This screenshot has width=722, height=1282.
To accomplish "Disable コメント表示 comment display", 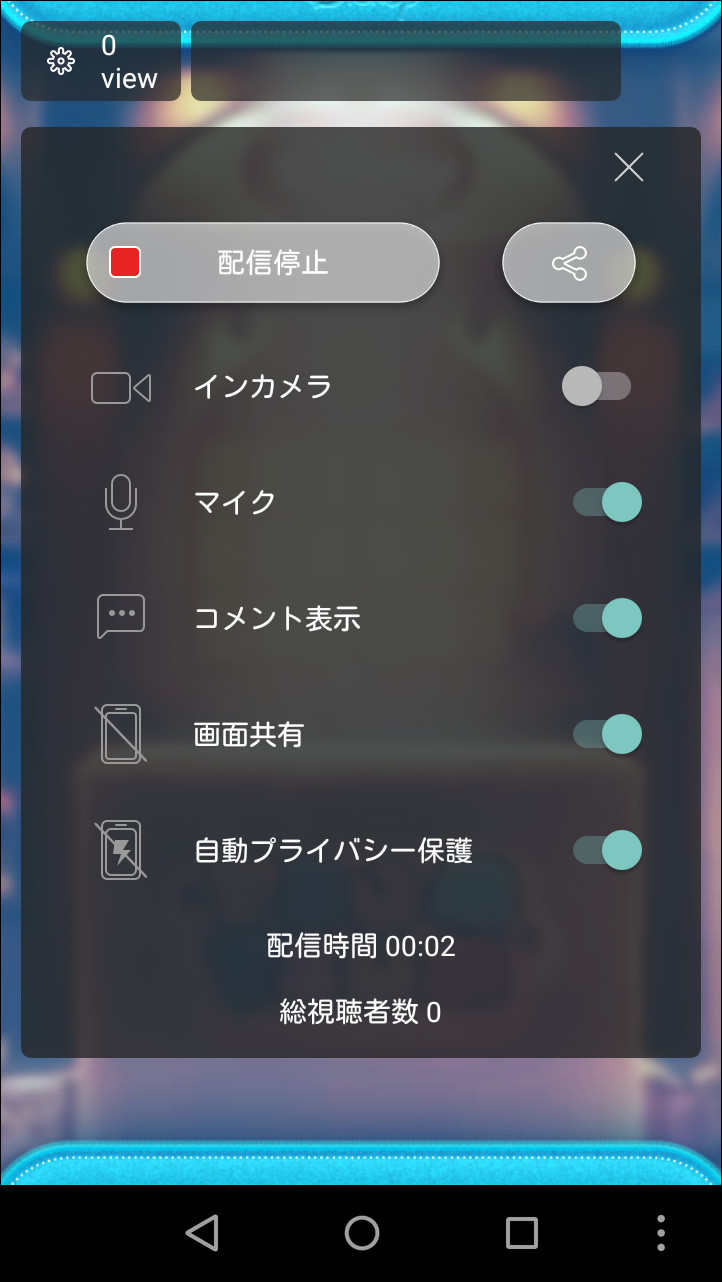I will point(607,618).
